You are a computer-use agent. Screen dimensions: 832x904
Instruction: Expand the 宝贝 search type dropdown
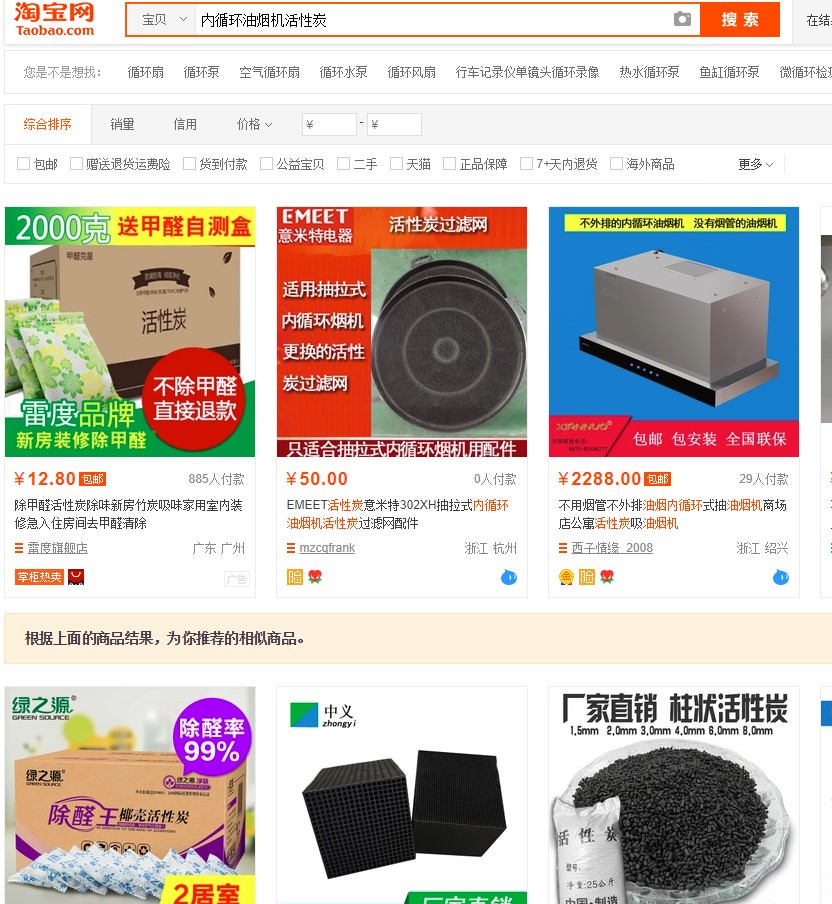coord(163,20)
